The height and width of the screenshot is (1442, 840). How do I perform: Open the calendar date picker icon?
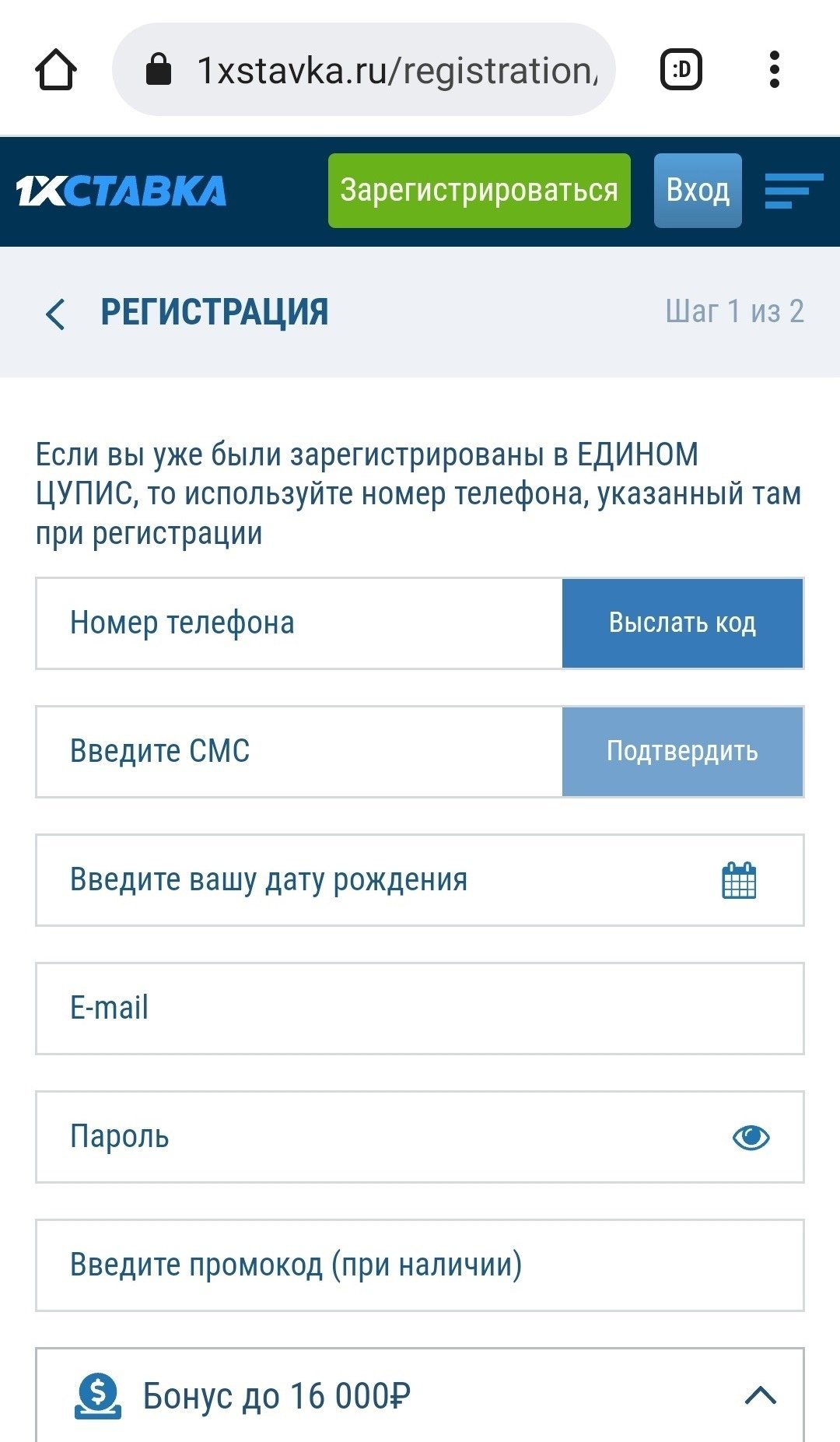click(739, 880)
